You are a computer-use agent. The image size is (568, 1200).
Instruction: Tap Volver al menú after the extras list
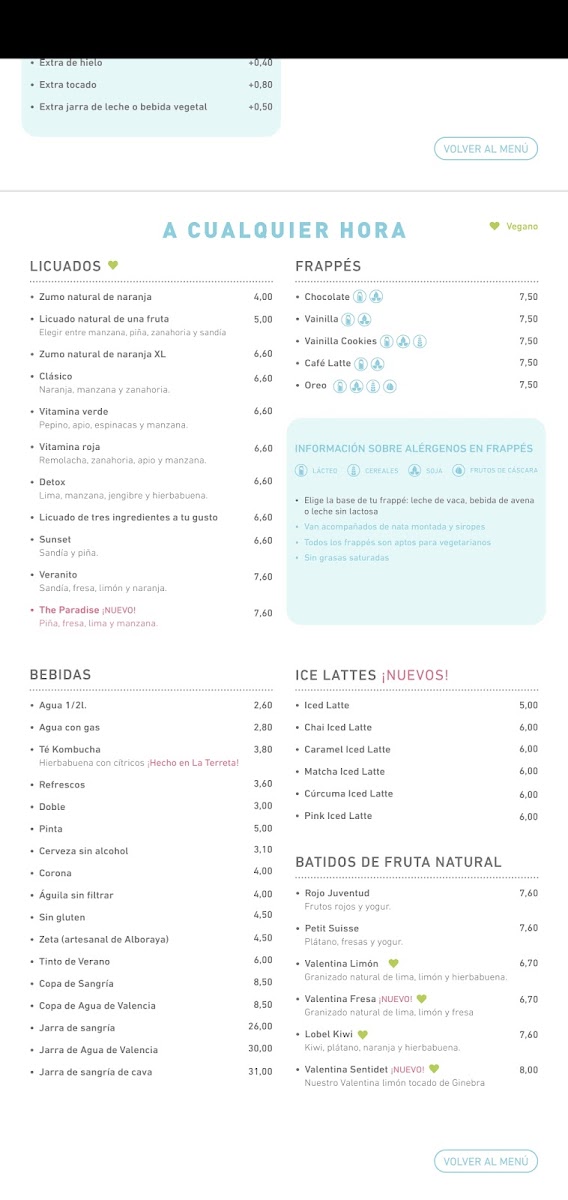486,149
